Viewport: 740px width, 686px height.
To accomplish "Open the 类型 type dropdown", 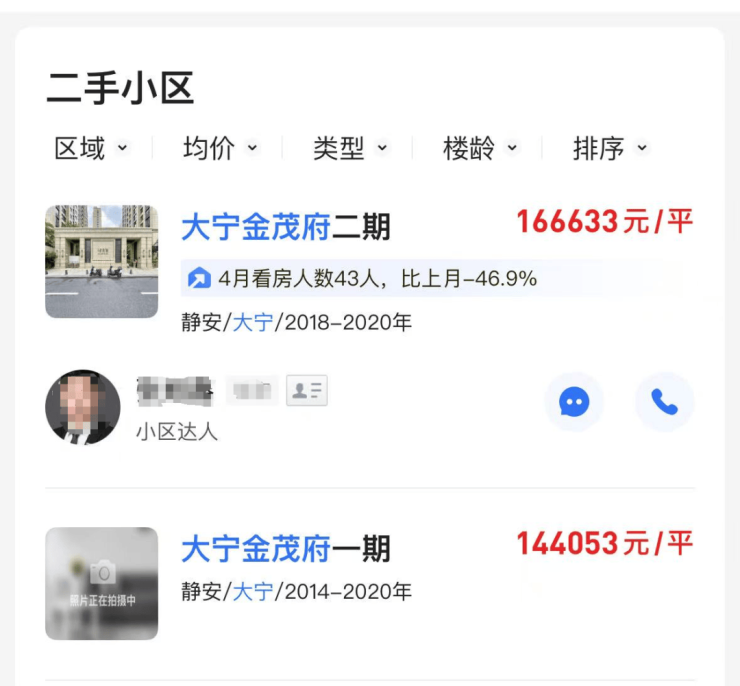I will click(350, 149).
